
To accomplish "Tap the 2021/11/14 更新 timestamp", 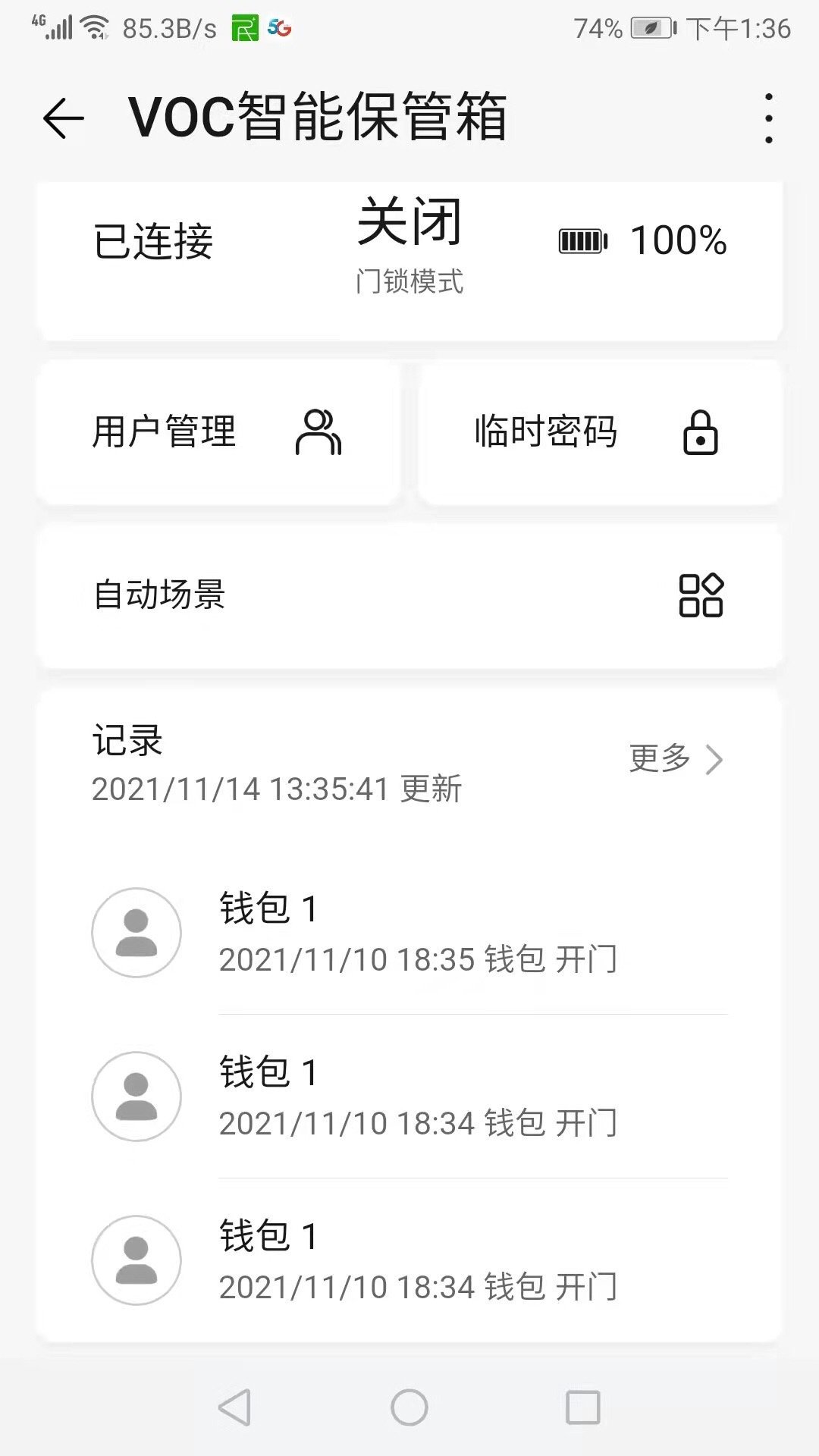I will click(278, 789).
